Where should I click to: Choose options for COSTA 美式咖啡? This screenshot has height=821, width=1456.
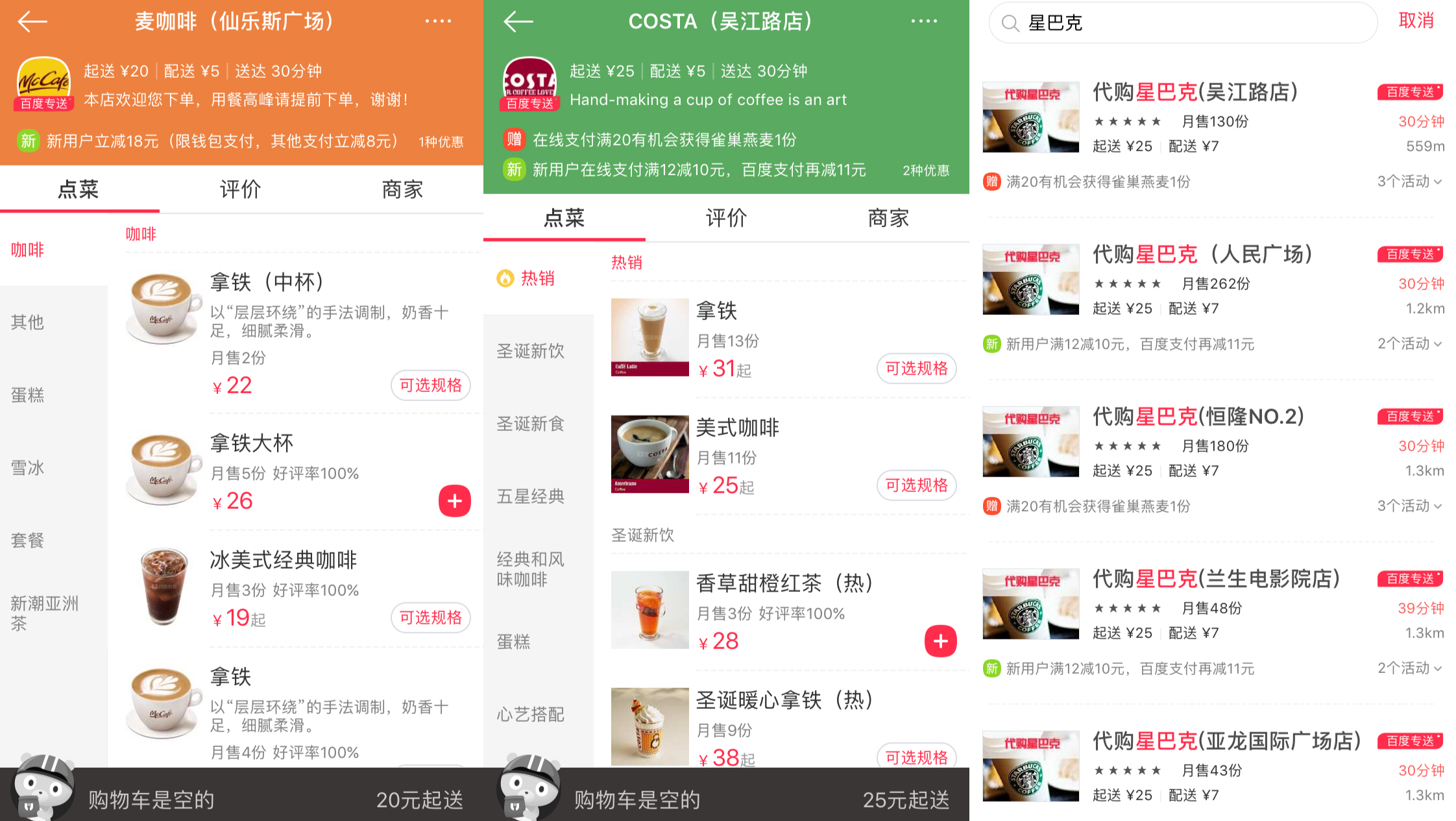click(x=916, y=485)
